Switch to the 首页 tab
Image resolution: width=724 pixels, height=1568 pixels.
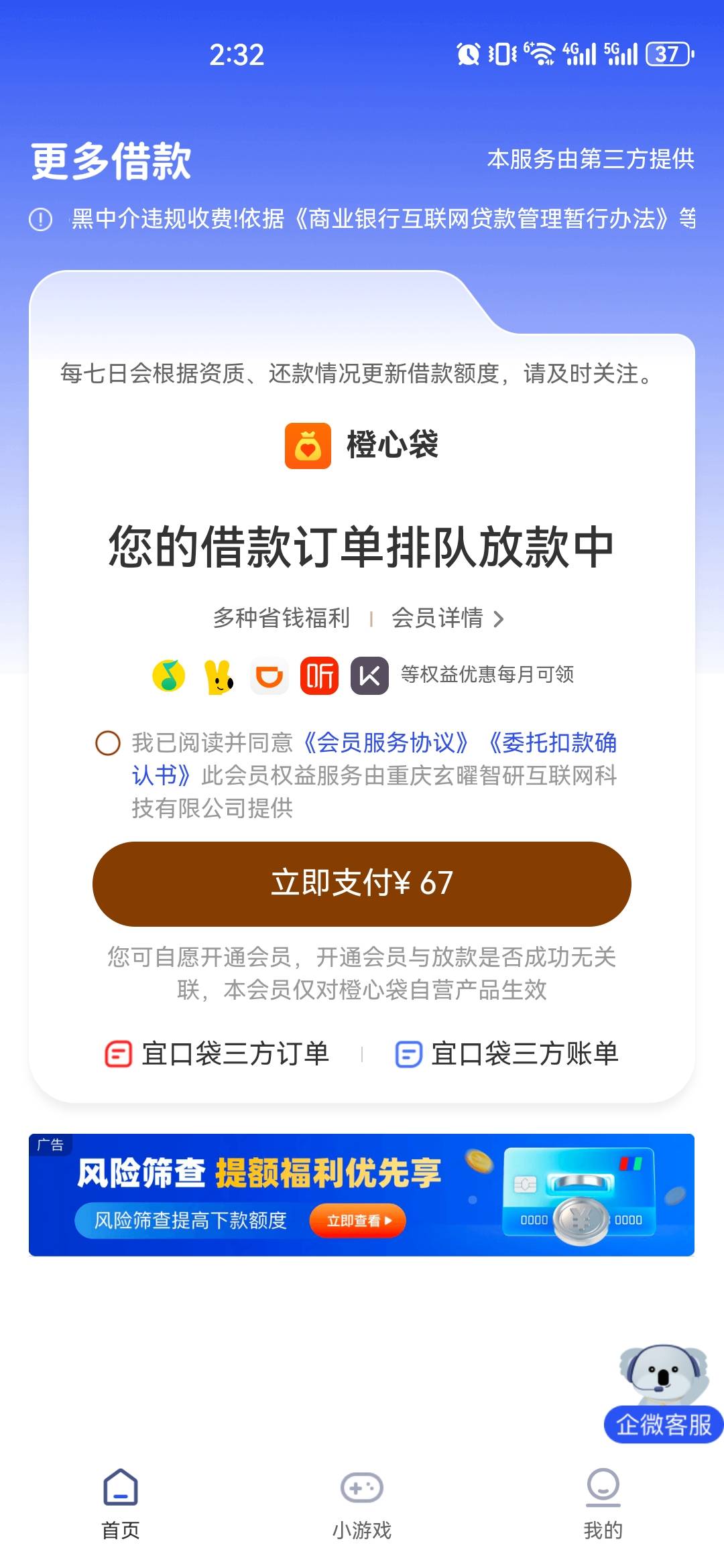[x=121, y=1505]
